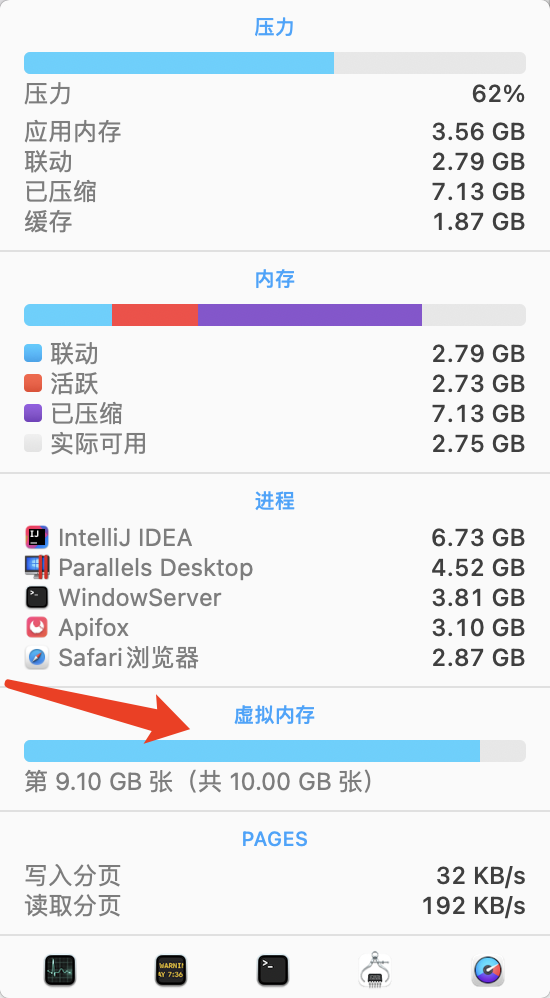550x998 pixels.
Task: Select the Parallels Desktop process row
Action: coord(275,568)
